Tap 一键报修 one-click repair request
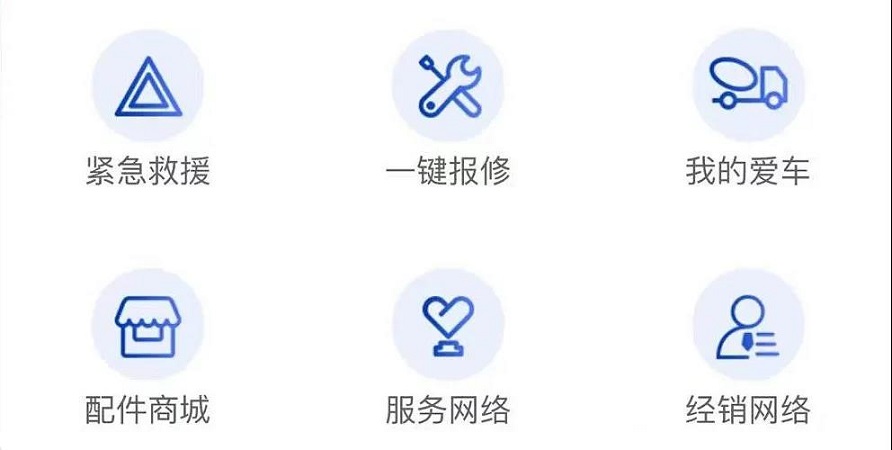The height and width of the screenshot is (450, 892). (x=448, y=87)
